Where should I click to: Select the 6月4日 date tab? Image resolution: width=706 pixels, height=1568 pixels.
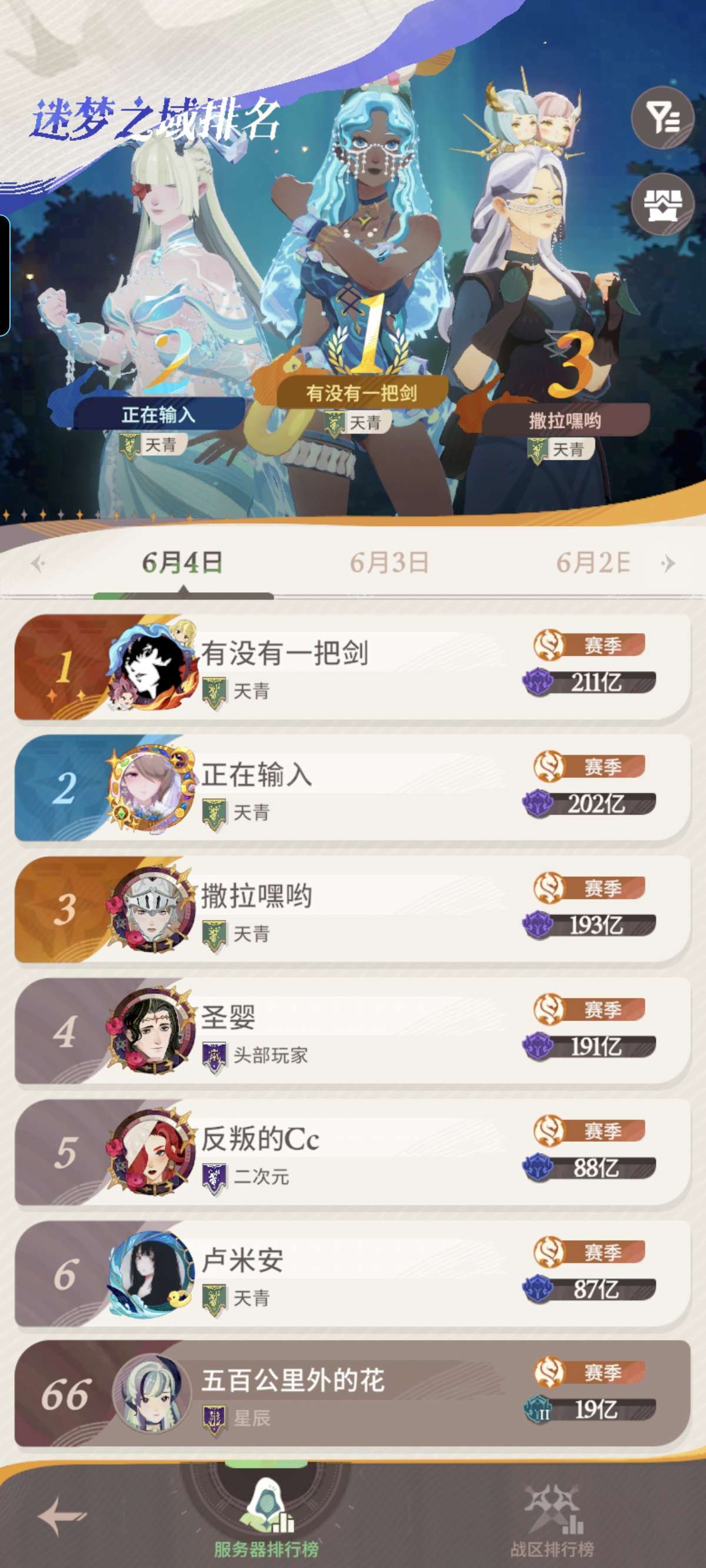point(182,563)
